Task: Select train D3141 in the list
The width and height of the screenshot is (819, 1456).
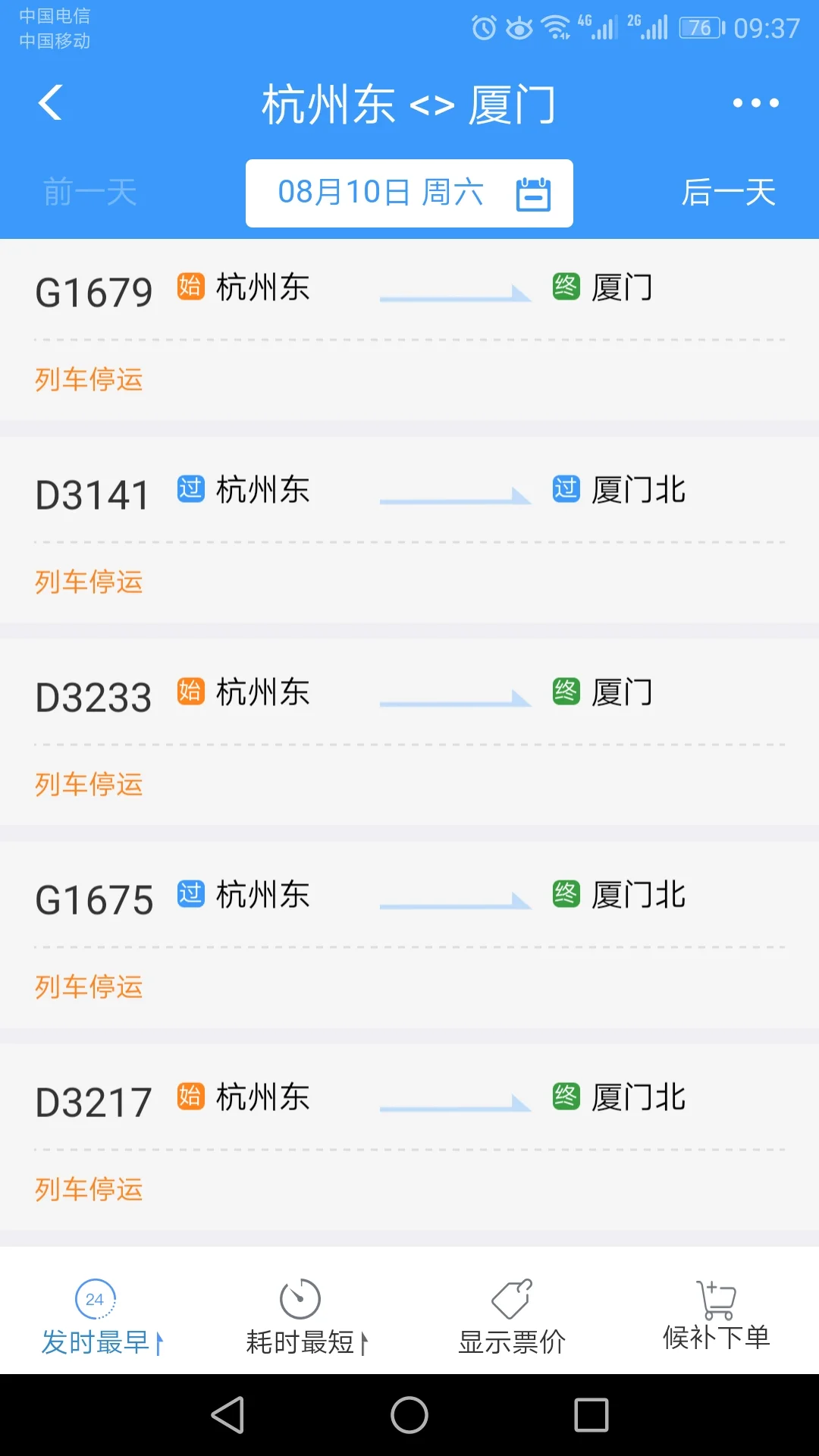Action: click(93, 494)
